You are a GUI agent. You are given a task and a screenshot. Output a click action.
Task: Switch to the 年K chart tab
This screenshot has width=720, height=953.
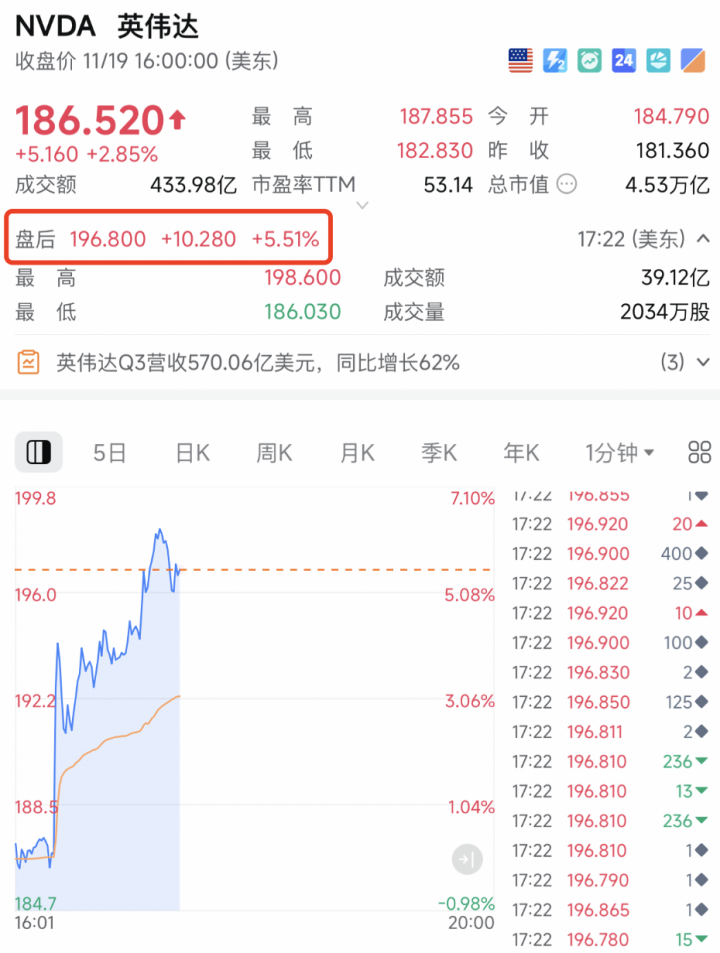coord(521,453)
